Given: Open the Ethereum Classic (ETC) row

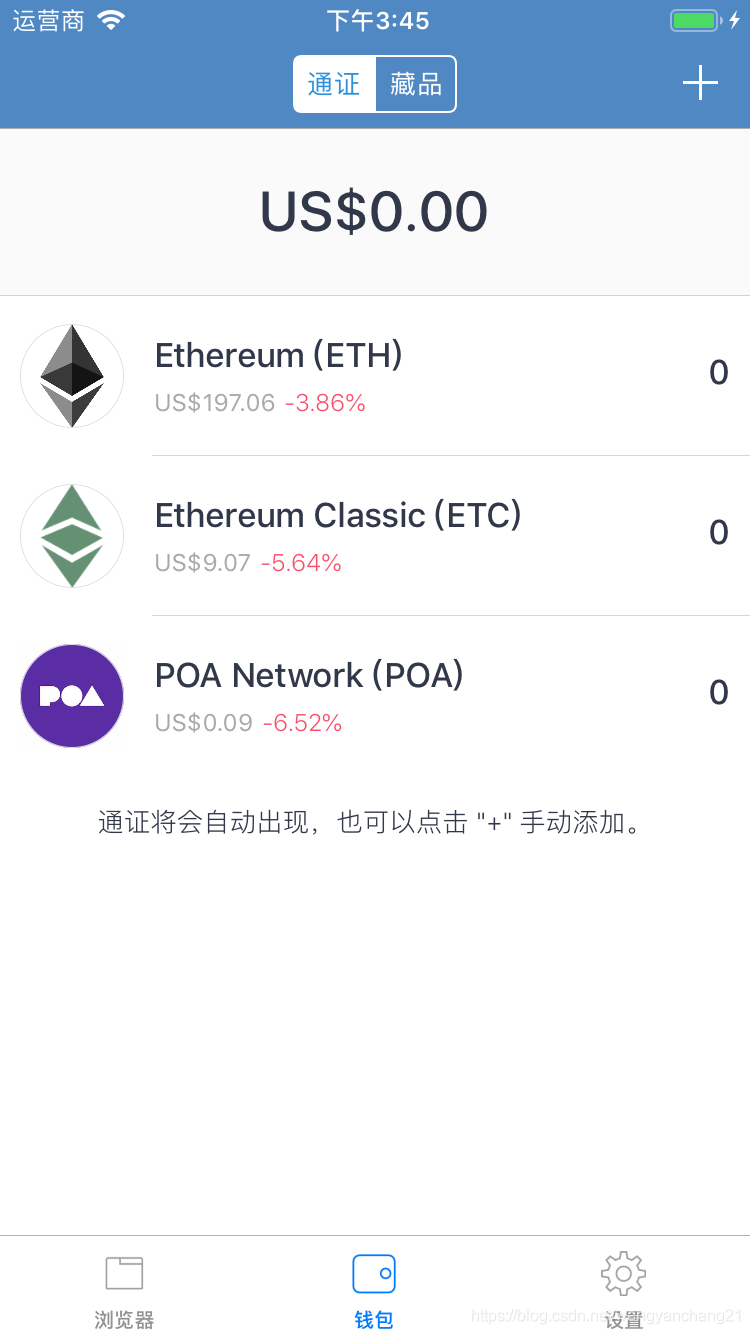Looking at the screenshot, I should pyautogui.click(x=375, y=536).
